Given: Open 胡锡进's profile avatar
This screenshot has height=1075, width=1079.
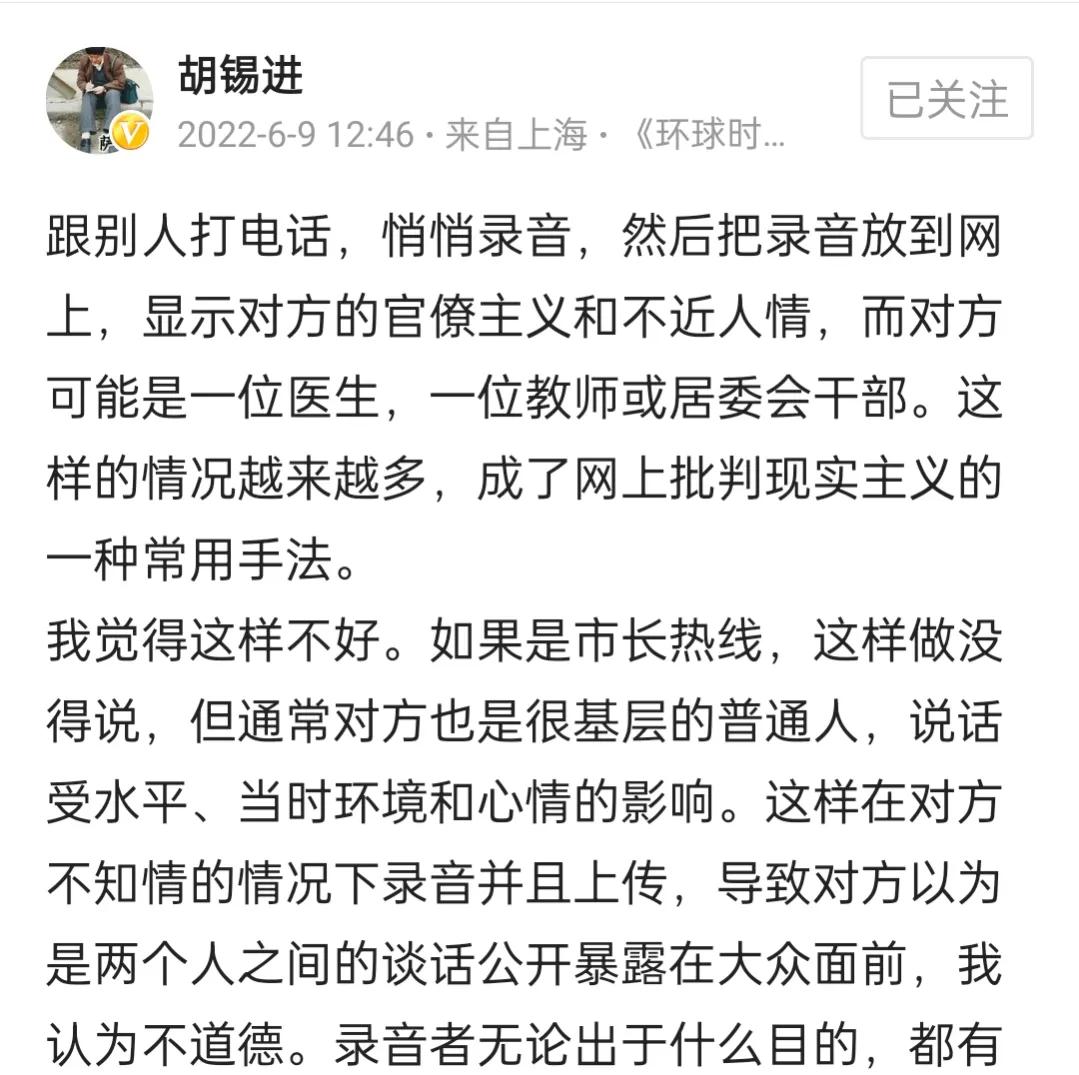Looking at the screenshot, I should (x=98, y=100).
